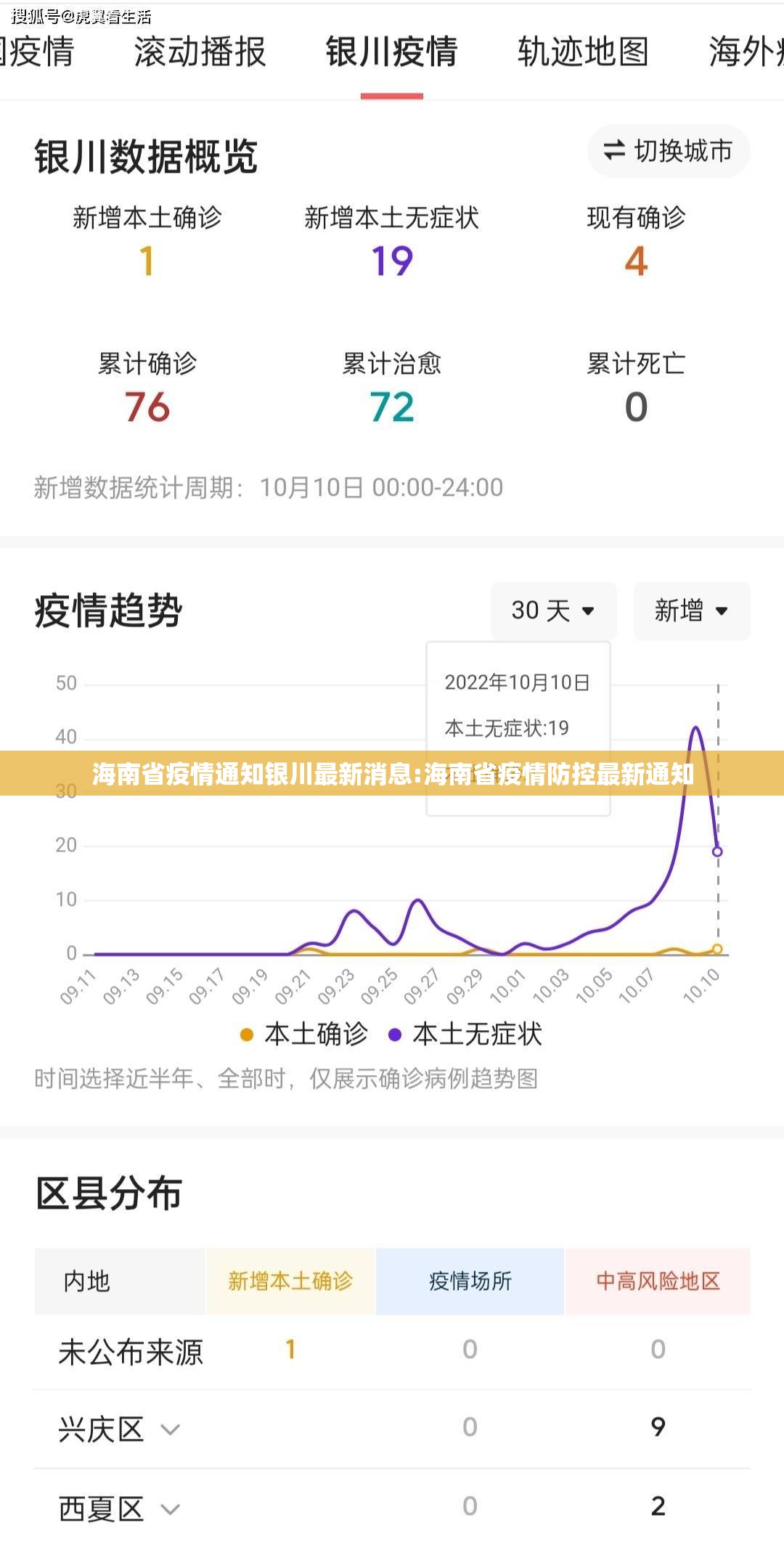Open the 轨迹地图 tab
The image size is (784, 1547).
[x=583, y=52]
